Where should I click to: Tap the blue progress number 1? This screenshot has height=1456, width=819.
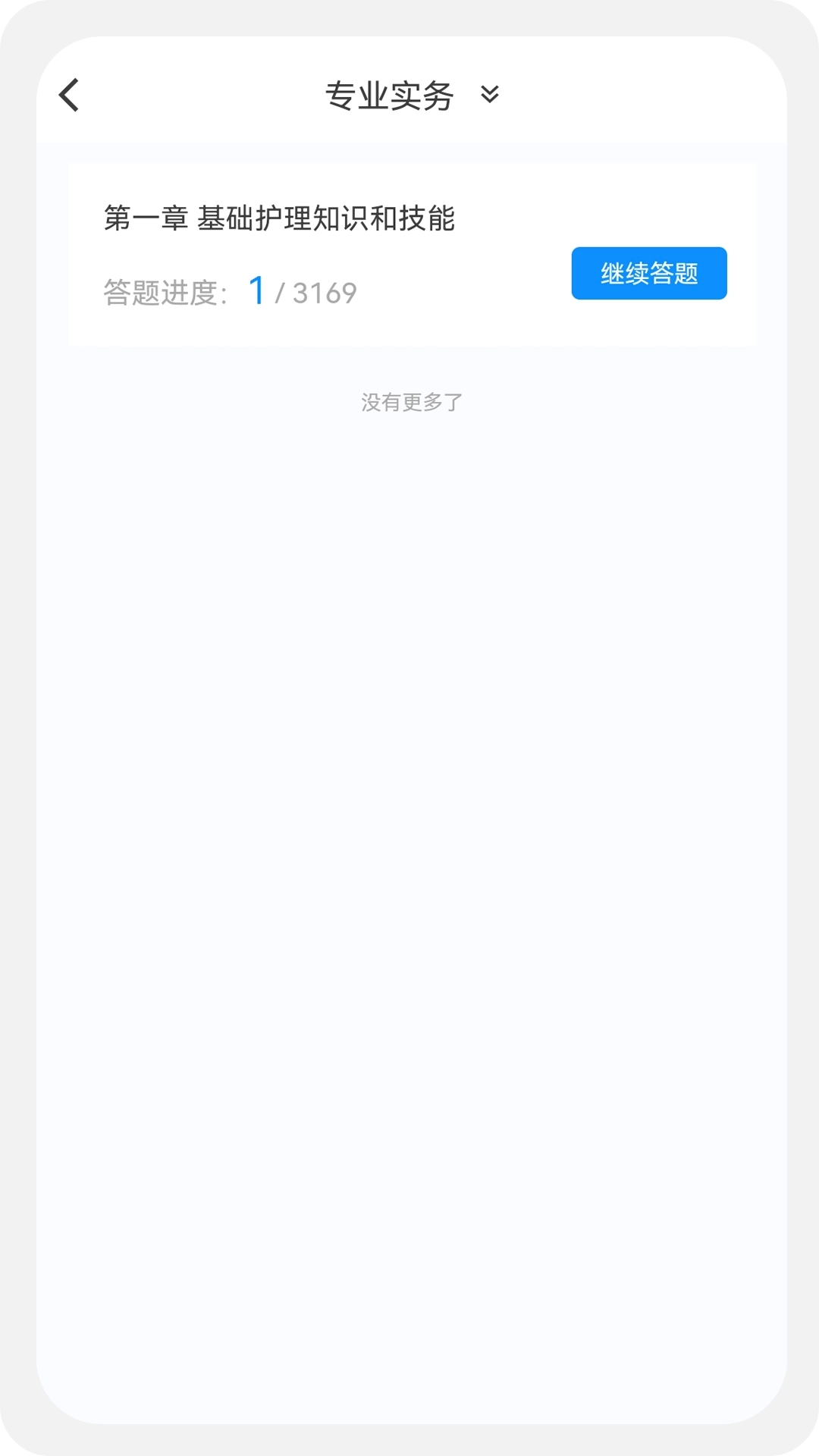pos(256,290)
